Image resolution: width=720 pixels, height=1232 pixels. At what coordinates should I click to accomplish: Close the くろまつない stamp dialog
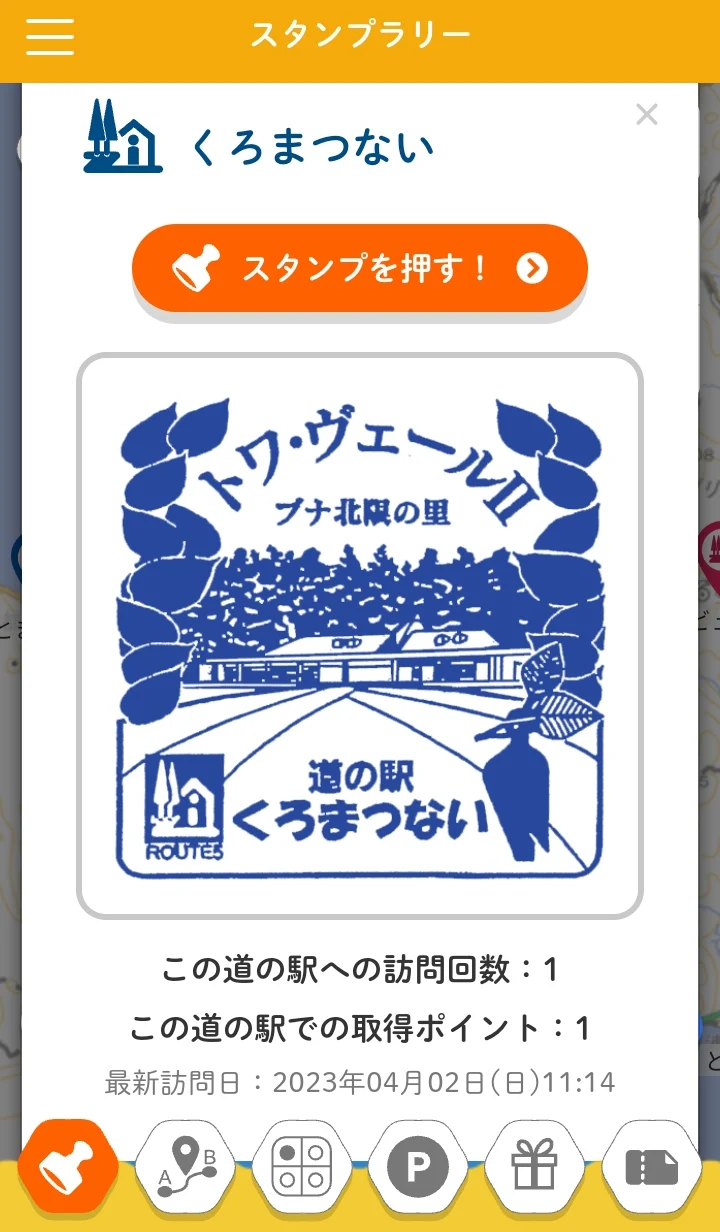pos(647,115)
